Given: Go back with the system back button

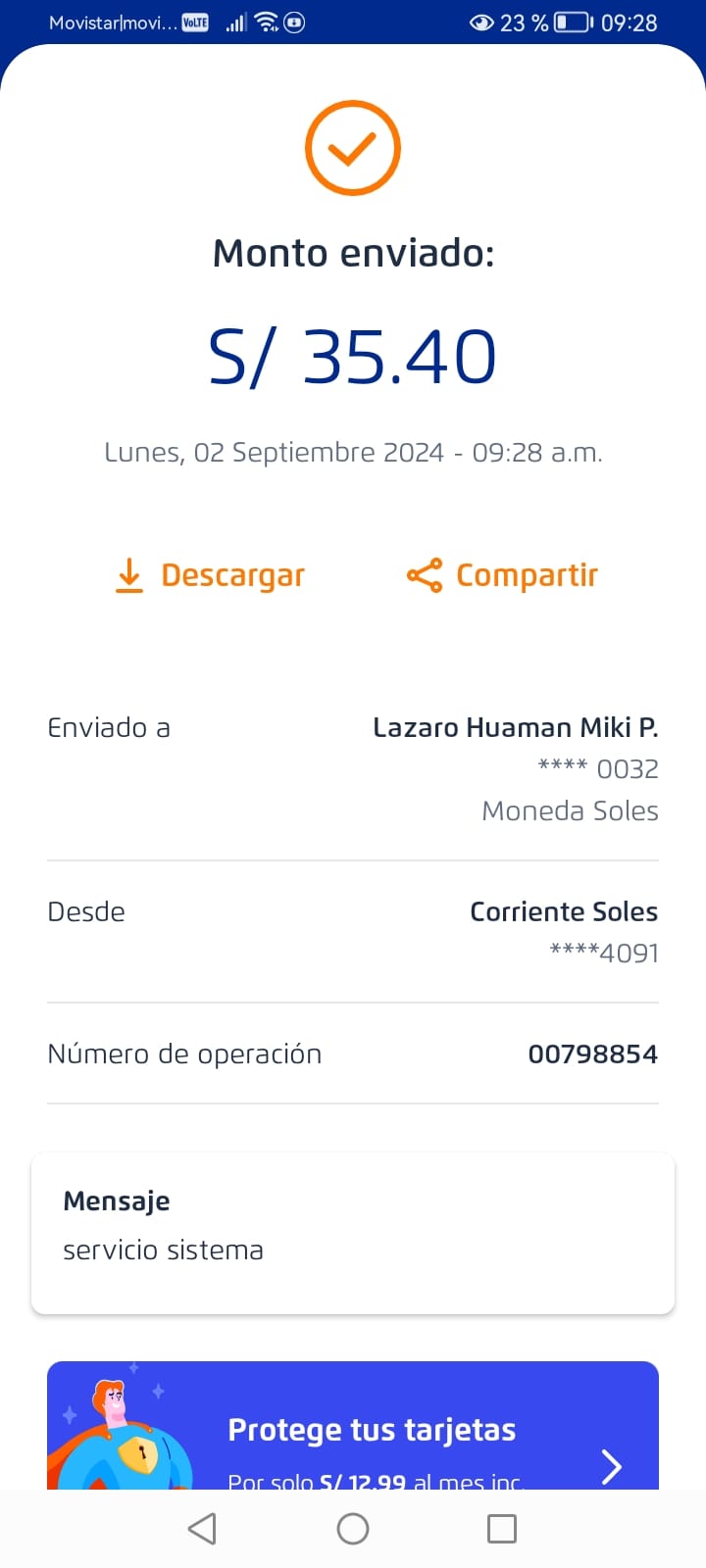Looking at the screenshot, I should pyautogui.click(x=202, y=1529).
